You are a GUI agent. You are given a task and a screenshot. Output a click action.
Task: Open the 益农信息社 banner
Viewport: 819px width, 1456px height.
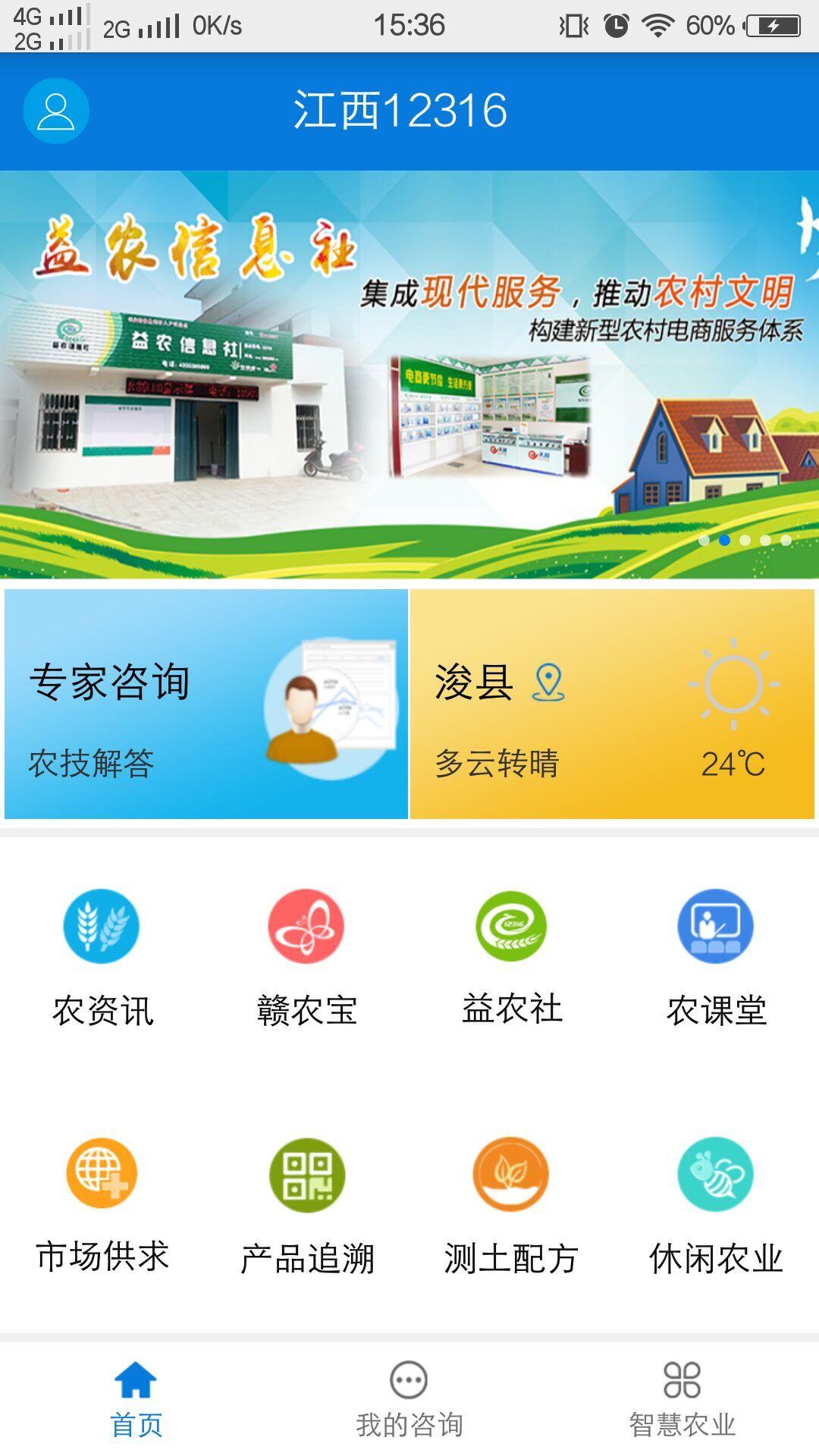click(x=409, y=375)
